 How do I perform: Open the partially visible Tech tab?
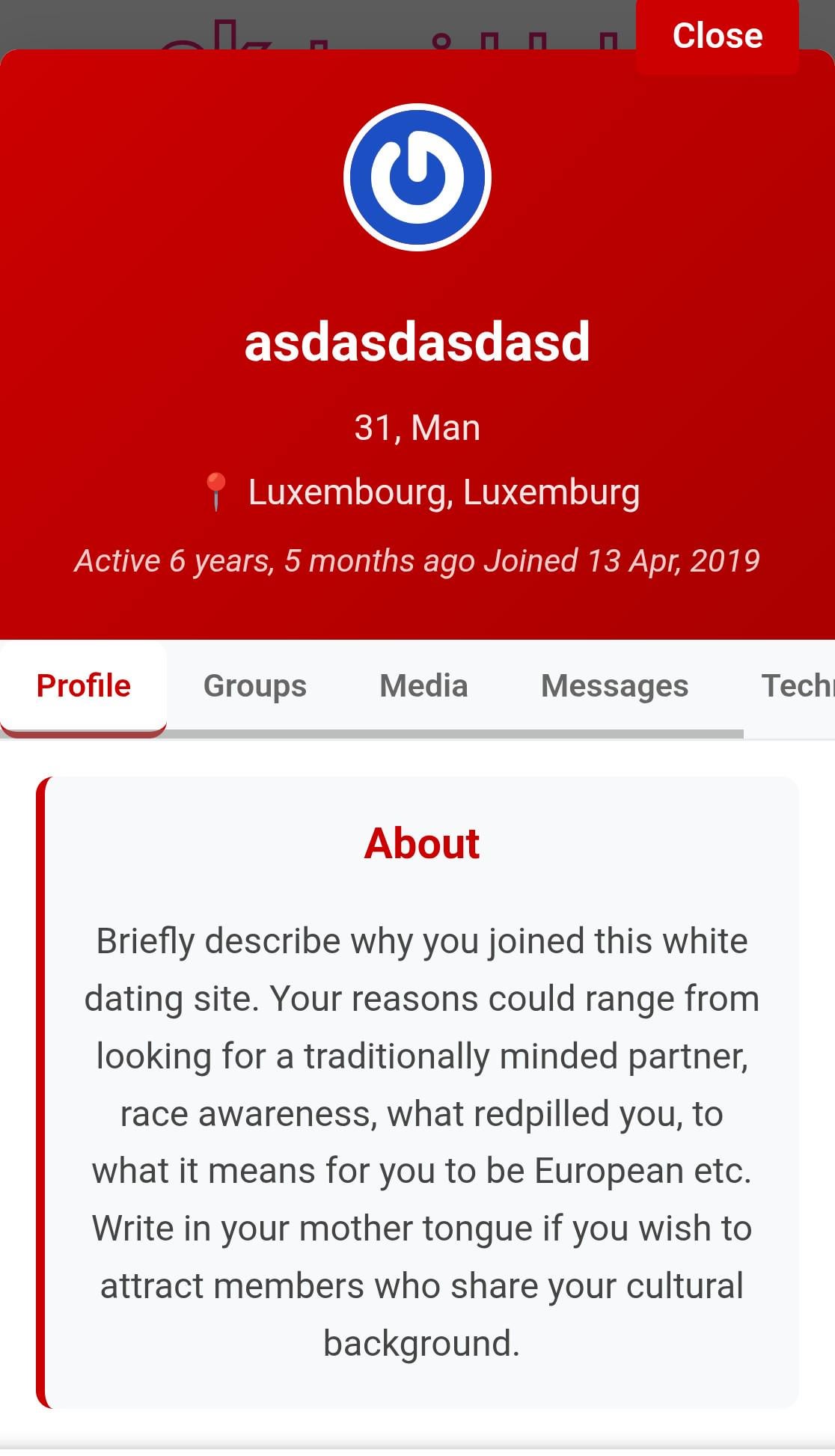[797, 685]
